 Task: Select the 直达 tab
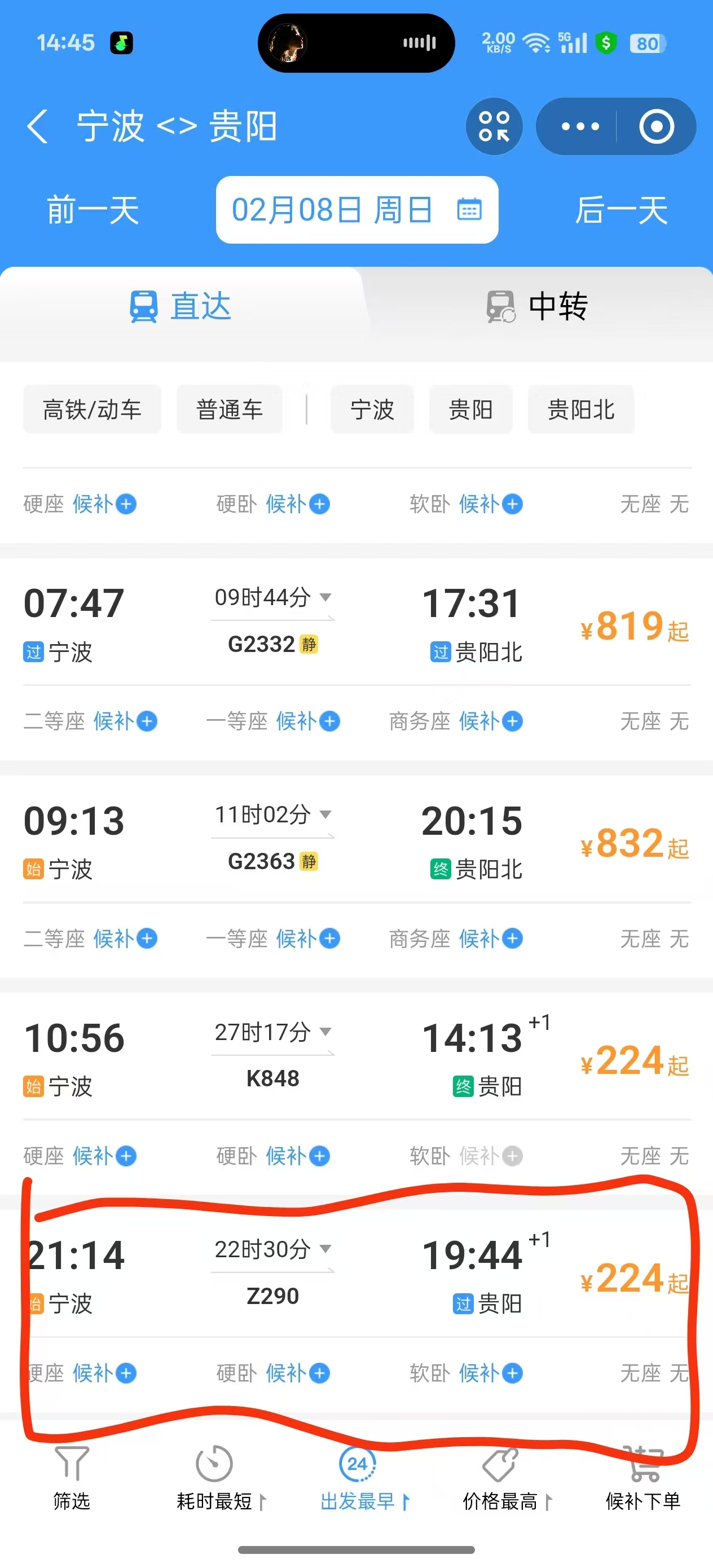pos(181,306)
